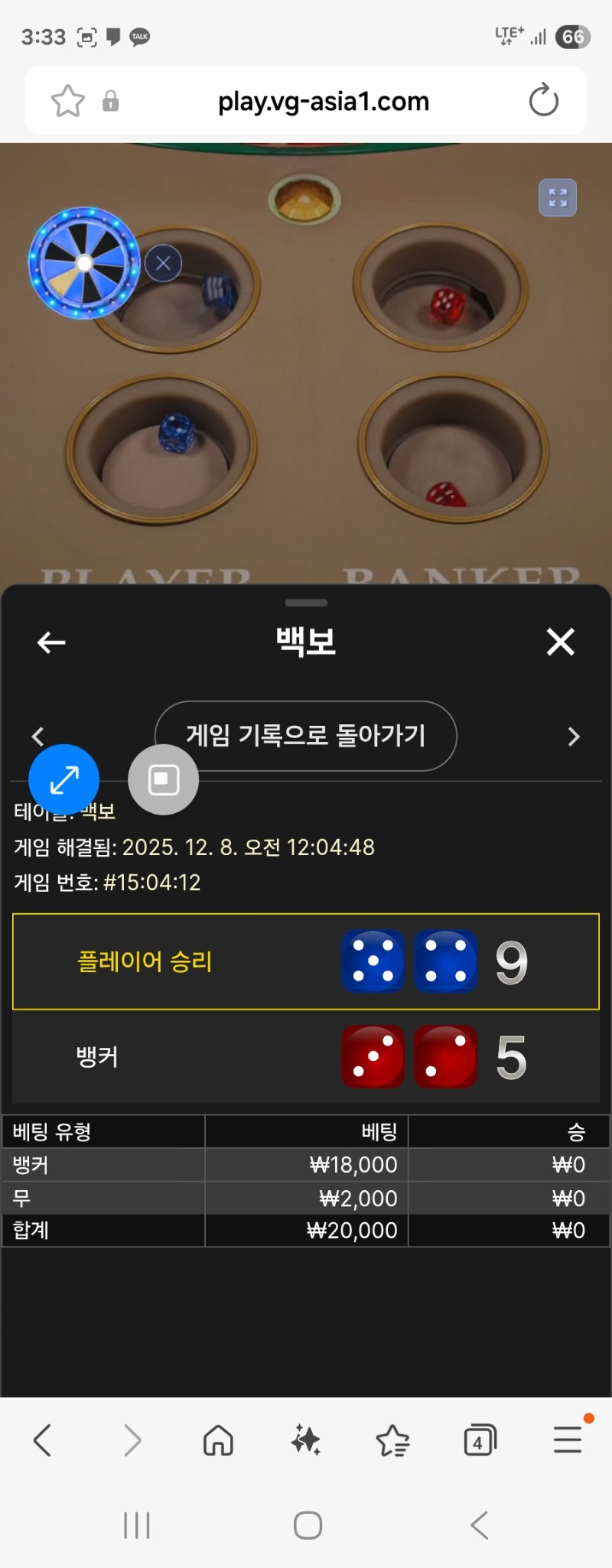
Task: Go back from the 백보 panel
Action: [51, 642]
